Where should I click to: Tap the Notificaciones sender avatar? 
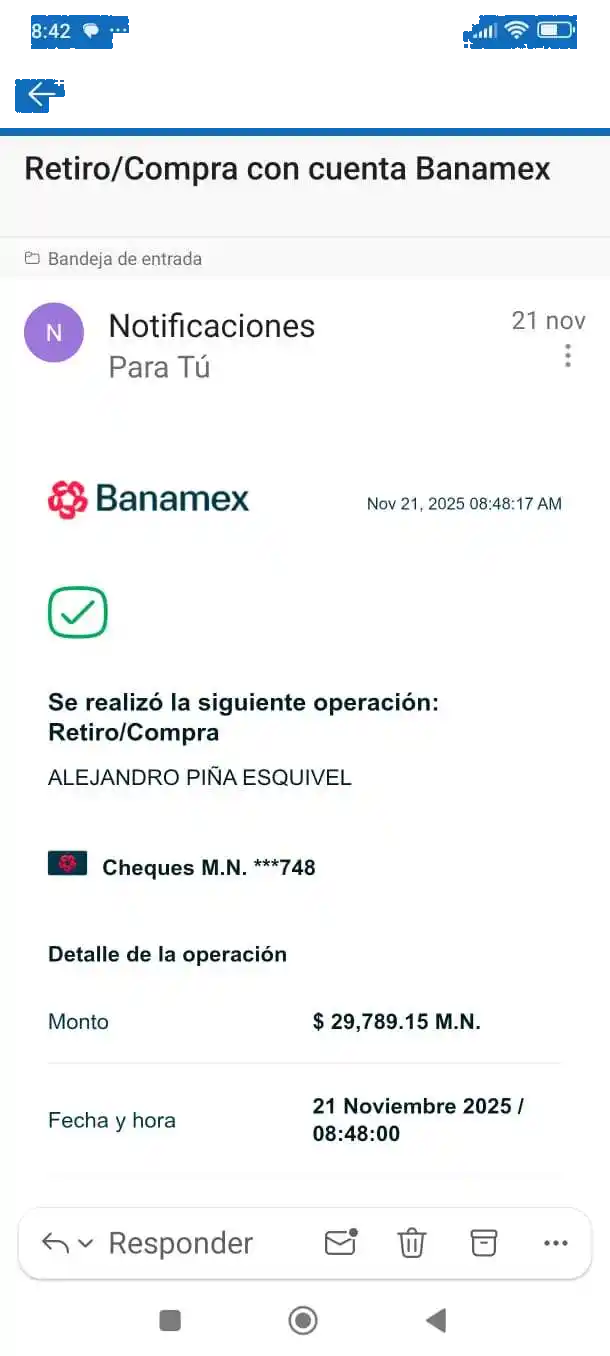54,333
